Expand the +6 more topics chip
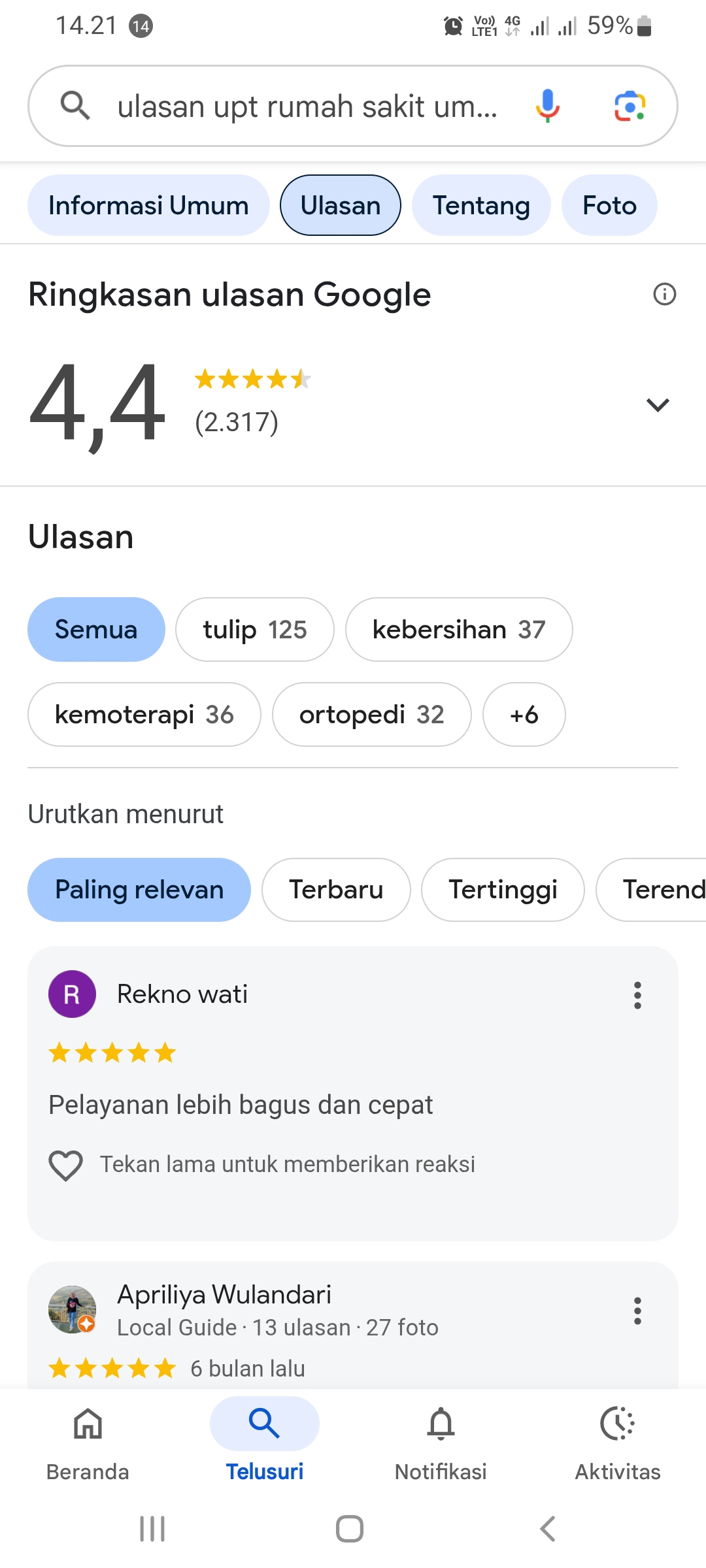This screenshot has height=1568, width=706. (524, 715)
